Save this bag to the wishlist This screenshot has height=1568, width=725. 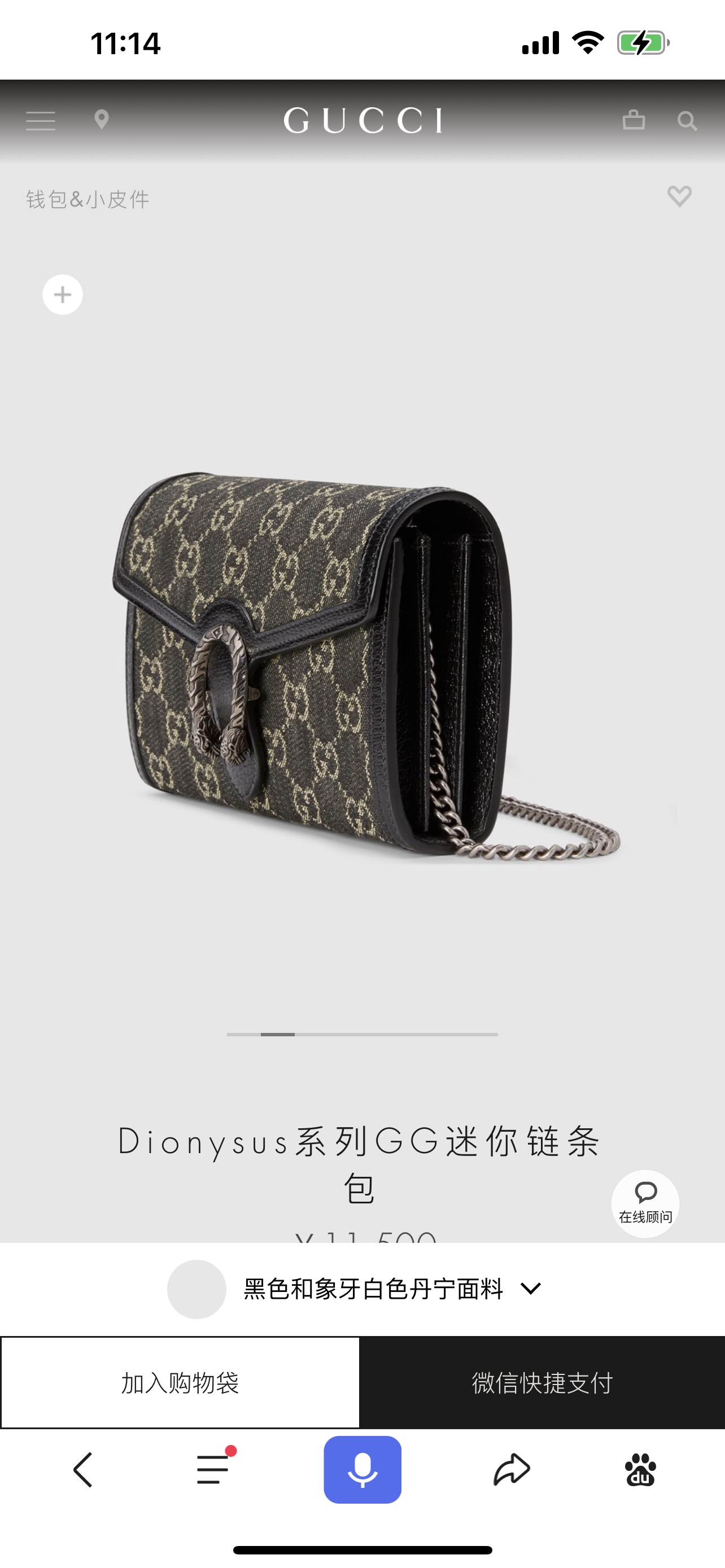(x=679, y=196)
